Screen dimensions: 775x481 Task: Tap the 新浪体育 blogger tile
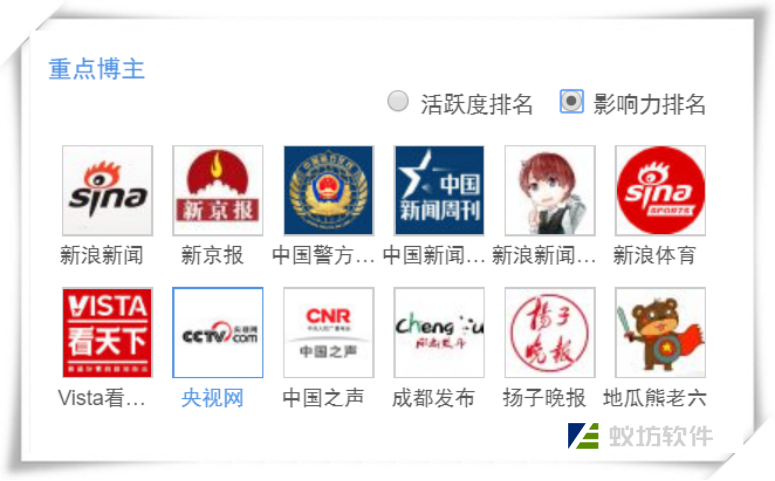[660, 191]
